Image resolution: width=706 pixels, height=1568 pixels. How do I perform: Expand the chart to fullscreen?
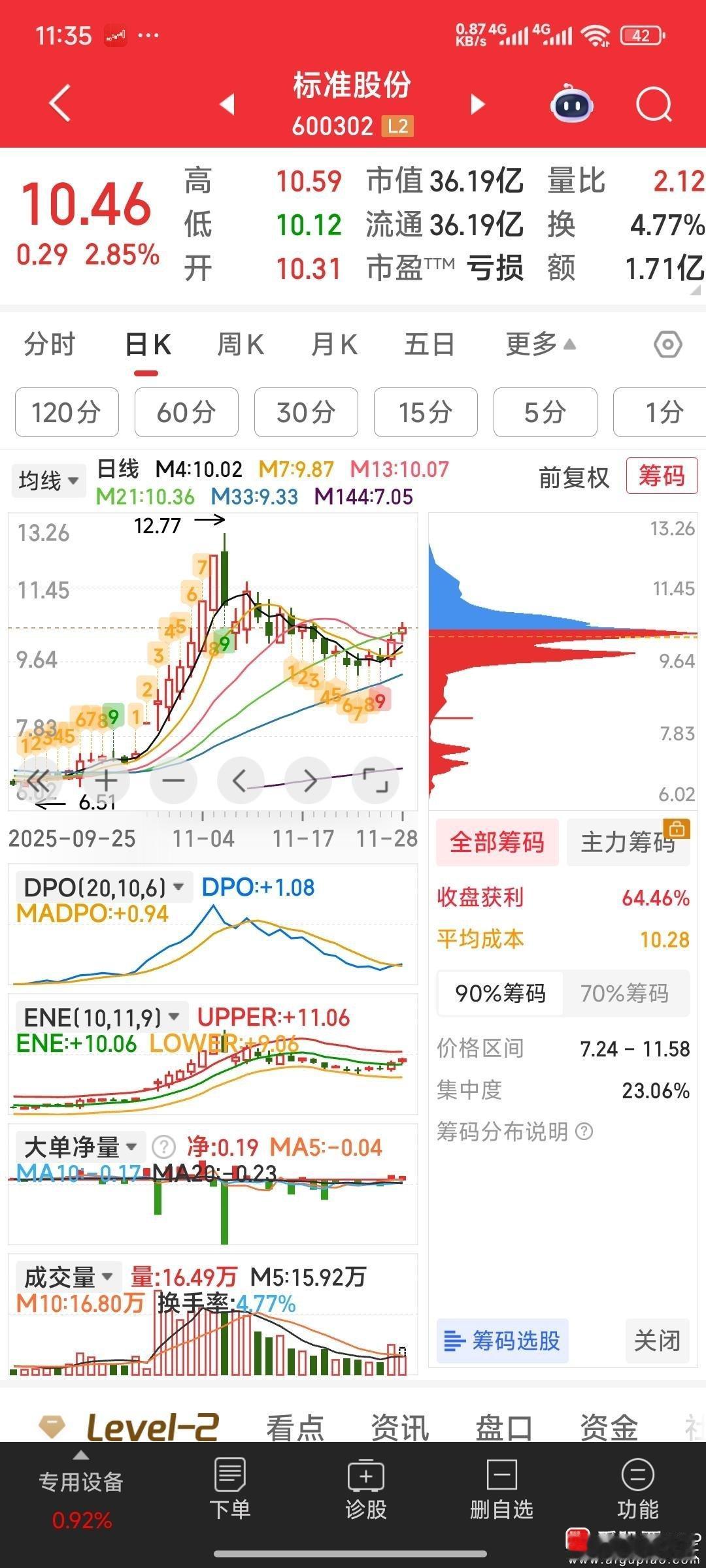[x=375, y=780]
